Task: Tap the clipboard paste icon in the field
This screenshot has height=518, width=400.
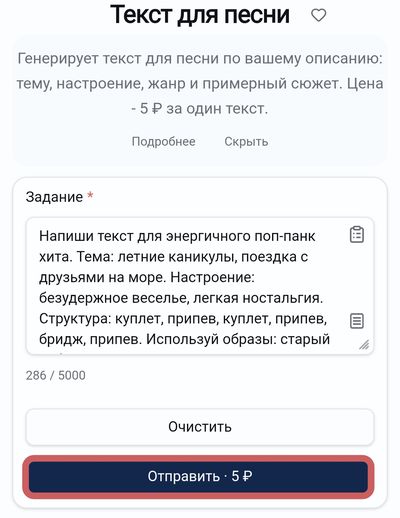Action: (357, 235)
